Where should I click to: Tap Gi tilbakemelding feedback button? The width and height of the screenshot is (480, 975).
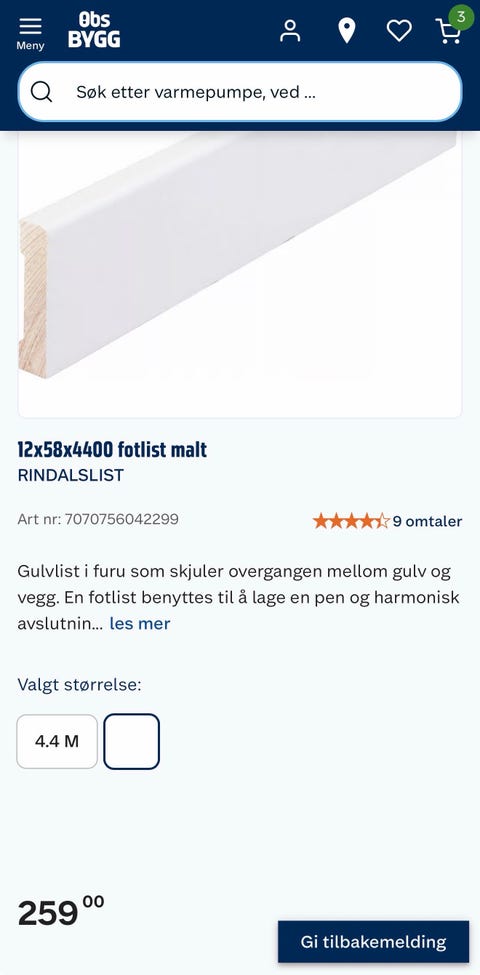373,941
